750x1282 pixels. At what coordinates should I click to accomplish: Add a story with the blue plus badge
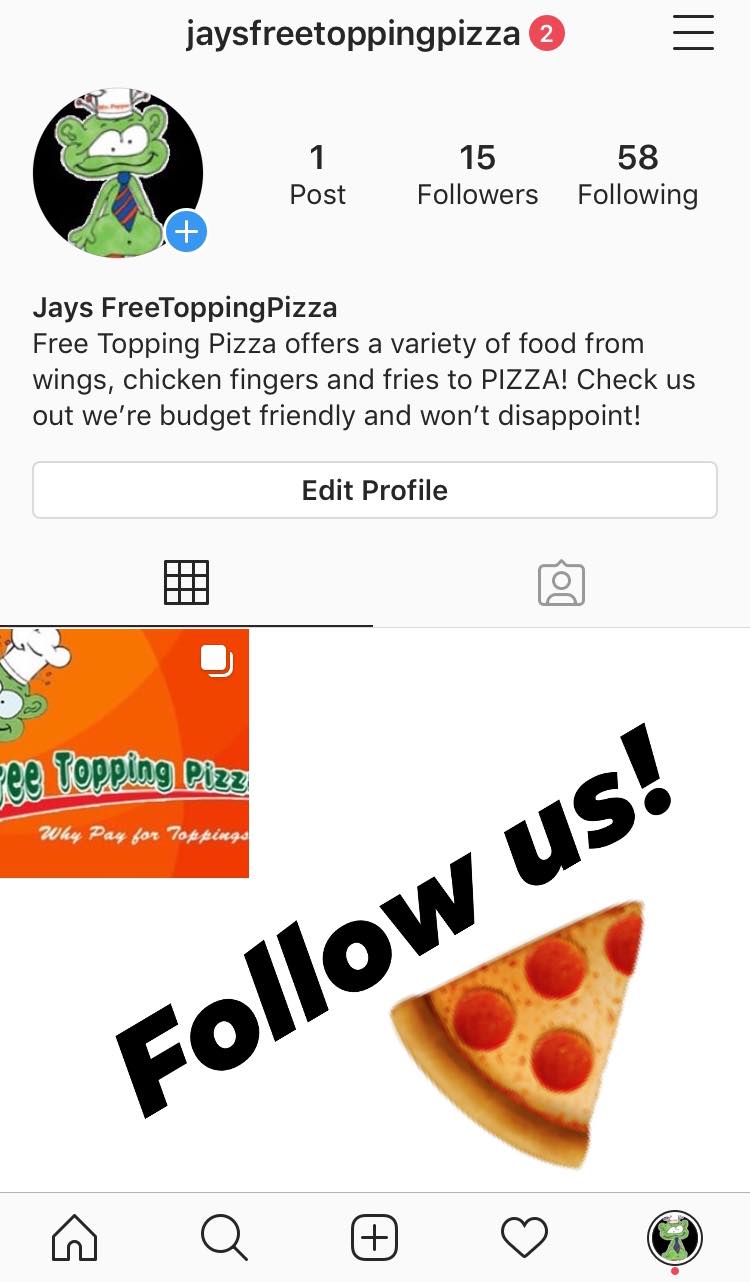coord(186,233)
